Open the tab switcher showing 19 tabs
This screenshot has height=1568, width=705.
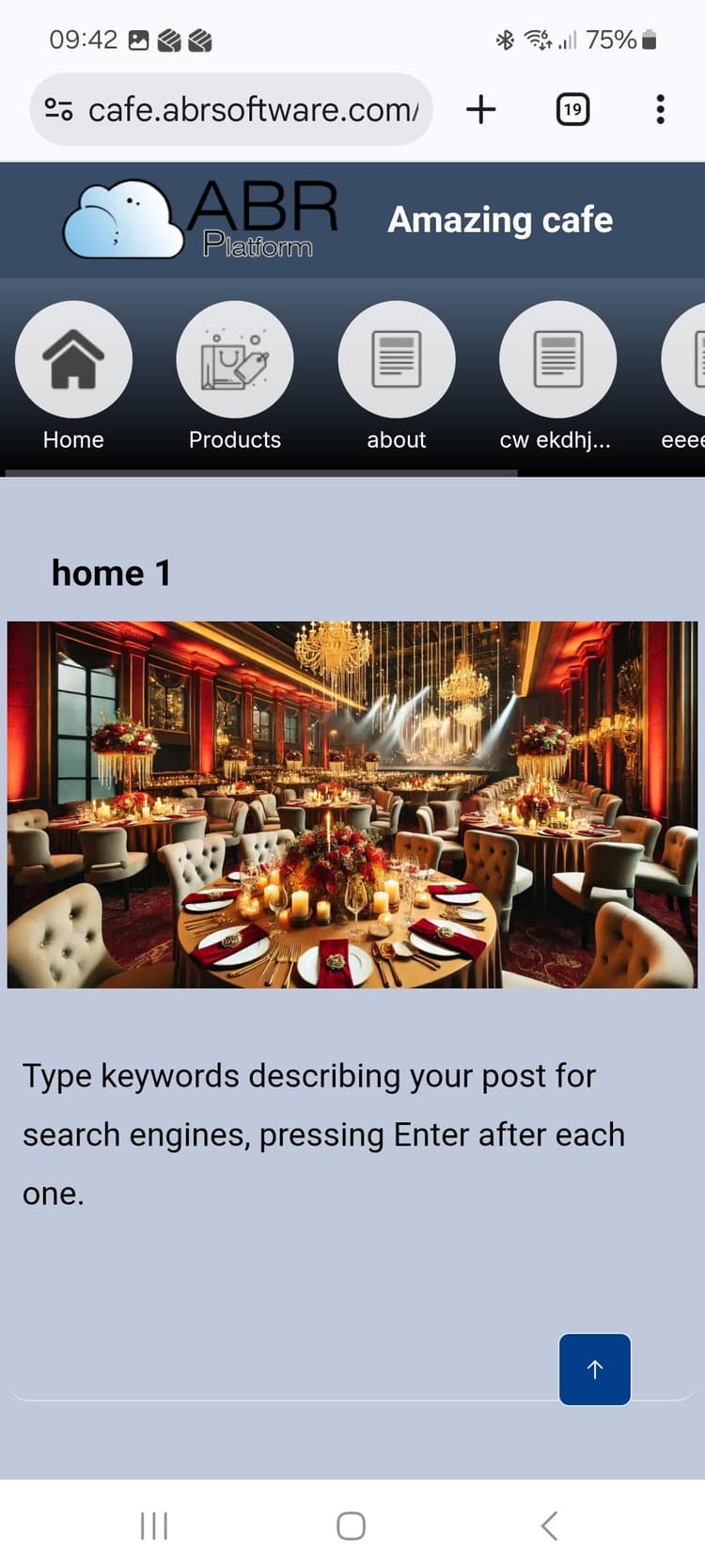pyautogui.click(x=572, y=110)
